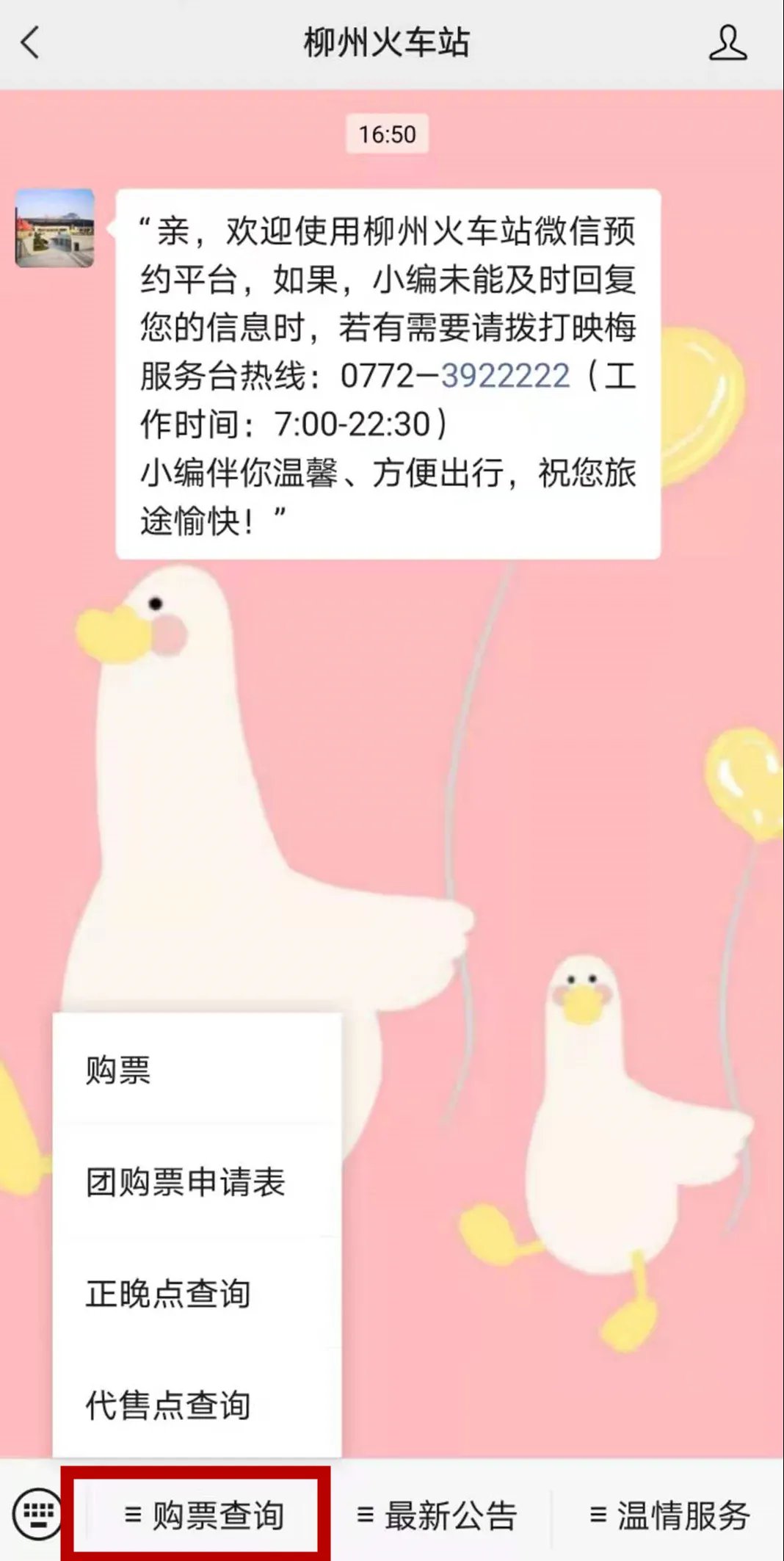
Task: Switch to keyboard input mode
Action: tap(37, 1514)
